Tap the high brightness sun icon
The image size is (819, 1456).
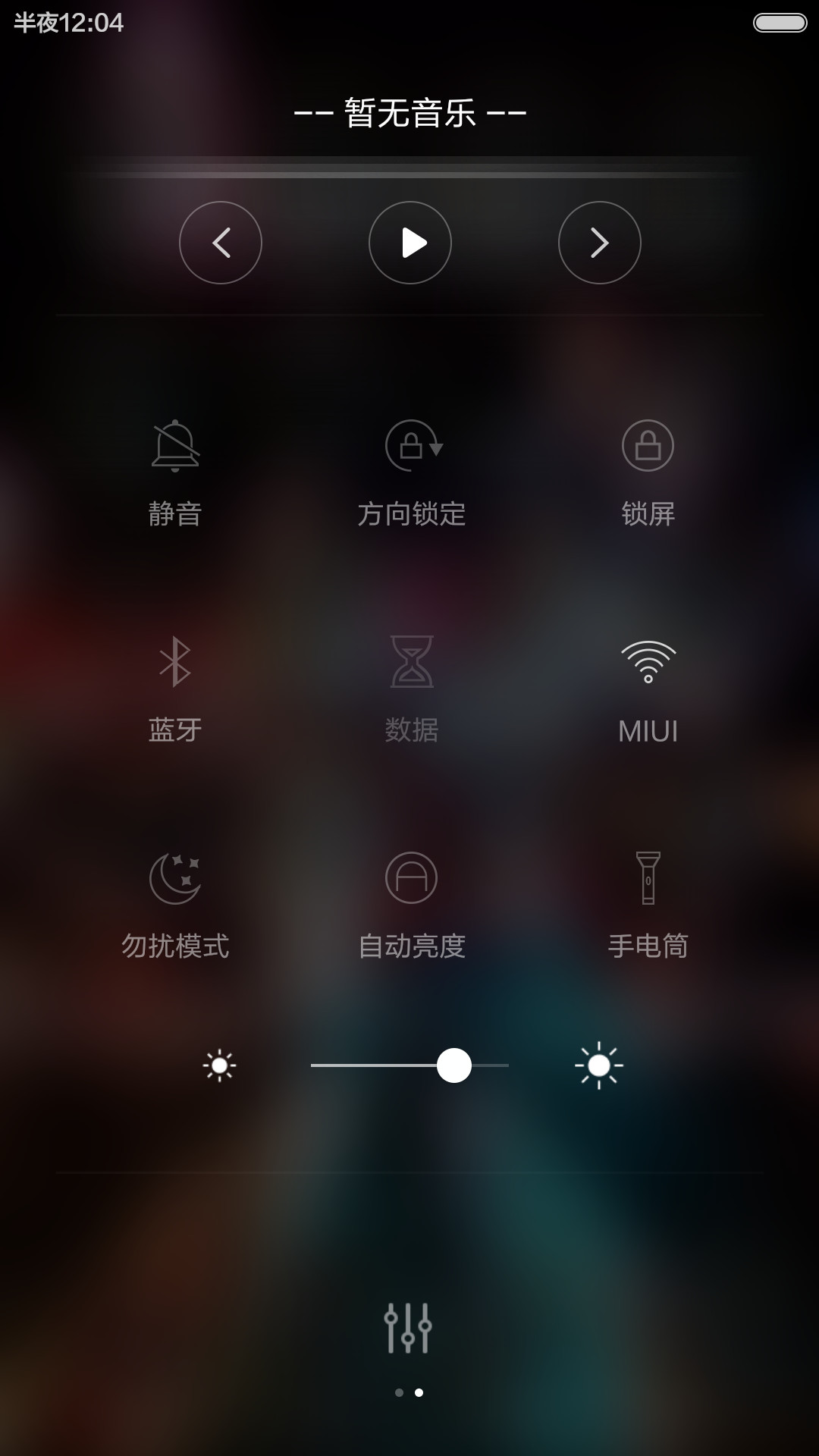click(599, 1065)
